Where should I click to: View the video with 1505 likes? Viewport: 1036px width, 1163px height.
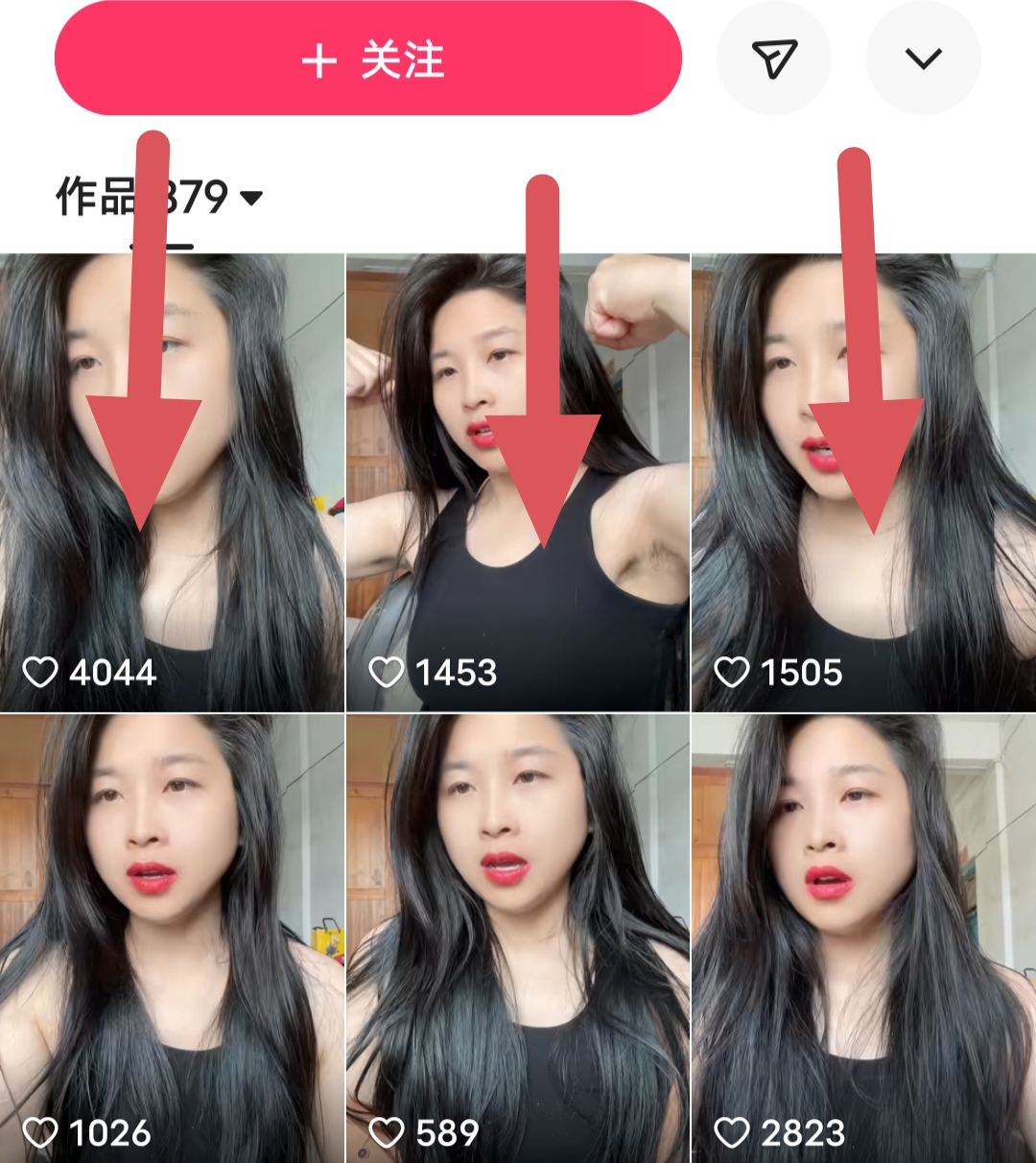(x=863, y=482)
